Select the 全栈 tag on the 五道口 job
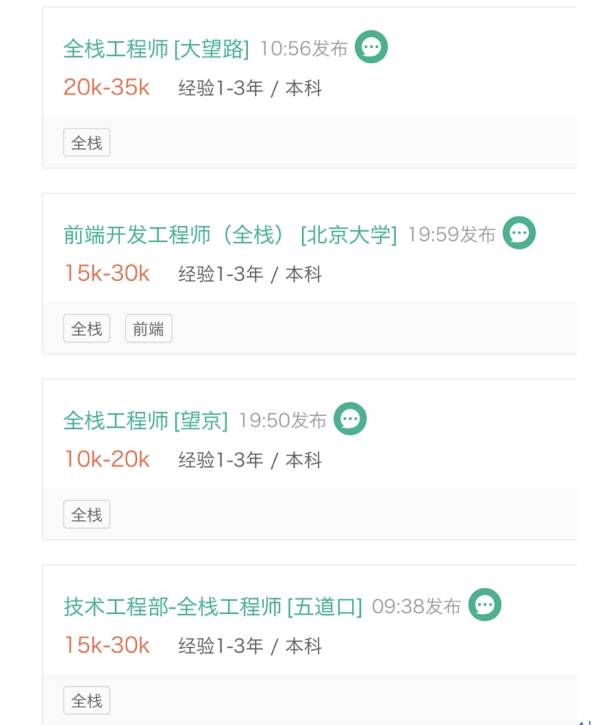Image resolution: width=600 pixels, height=725 pixels. pyautogui.click(x=87, y=700)
